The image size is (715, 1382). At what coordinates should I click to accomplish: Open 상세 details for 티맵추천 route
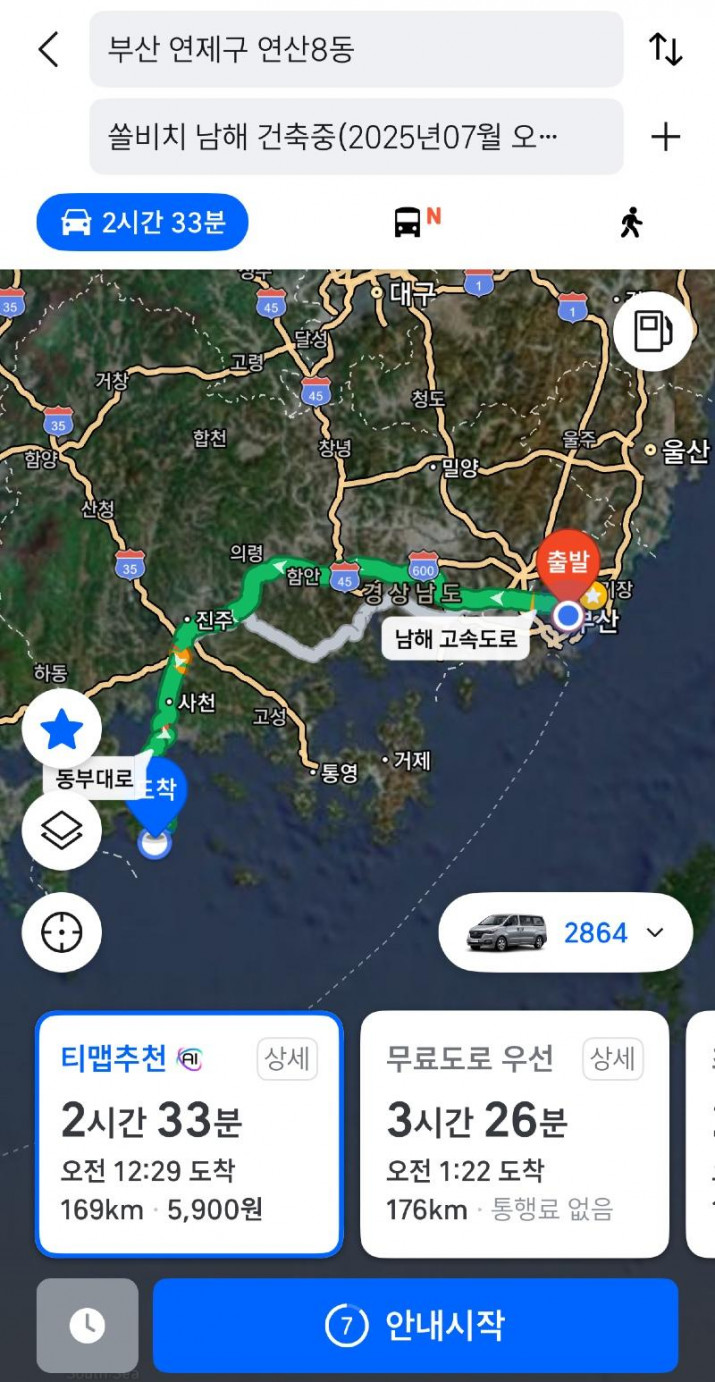pos(288,1059)
